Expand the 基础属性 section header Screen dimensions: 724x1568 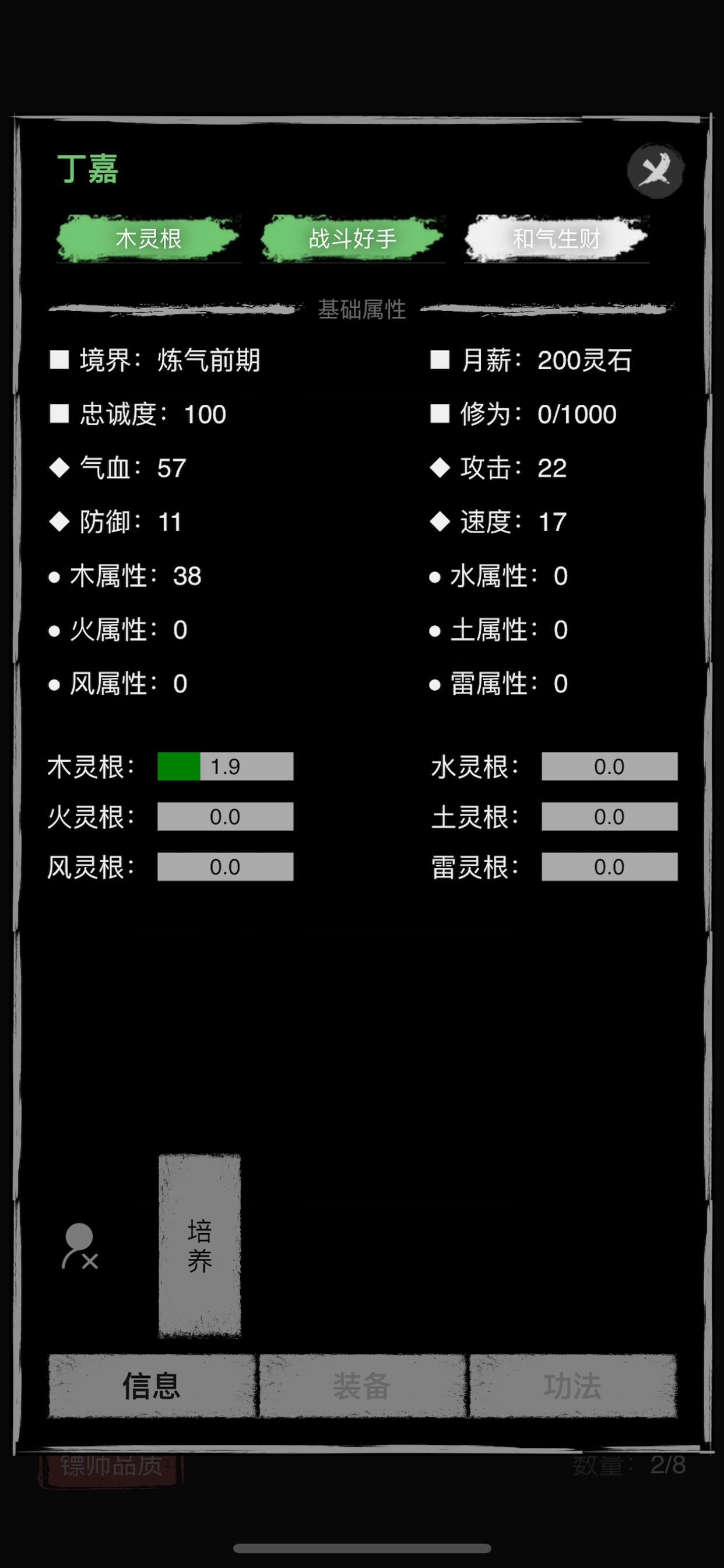361,309
